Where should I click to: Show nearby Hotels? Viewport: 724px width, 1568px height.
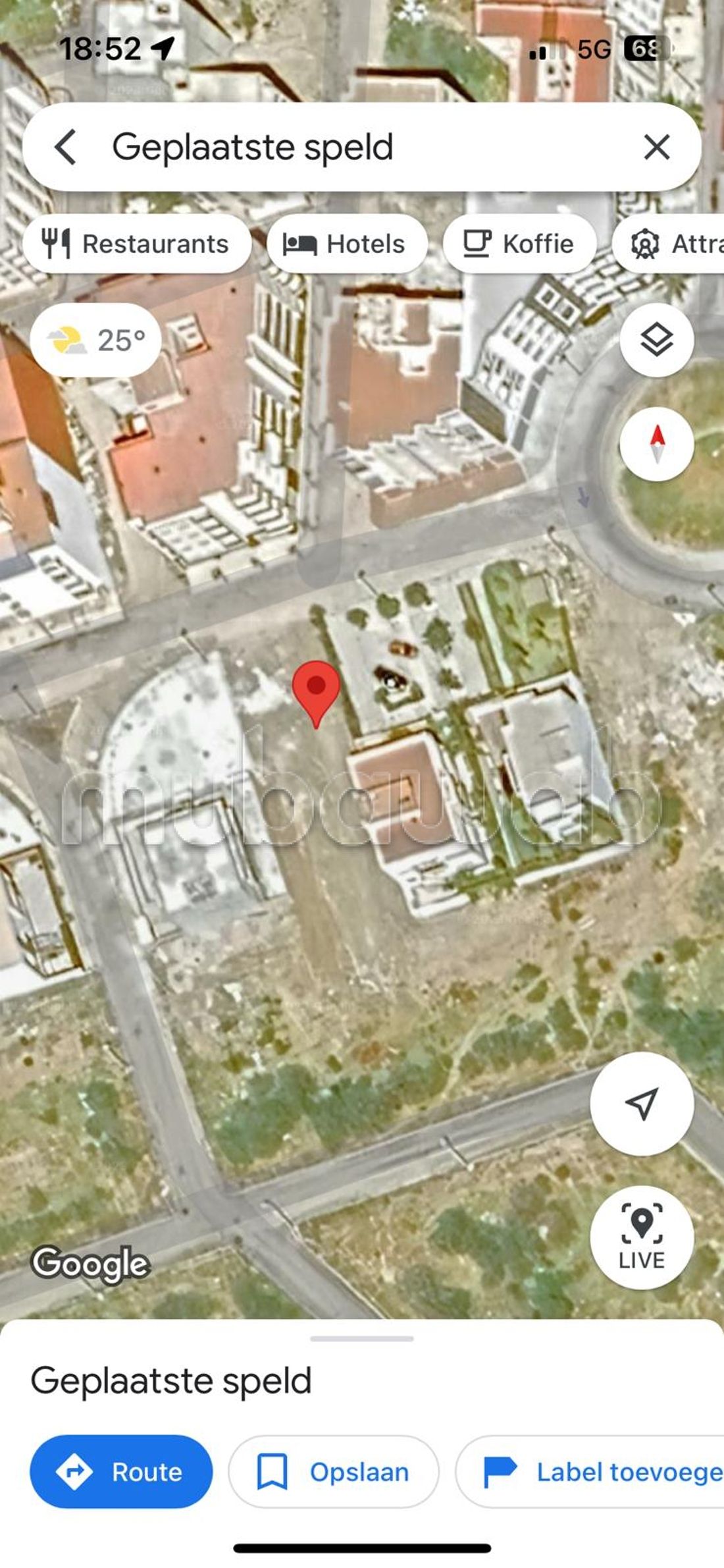[346, 244]
